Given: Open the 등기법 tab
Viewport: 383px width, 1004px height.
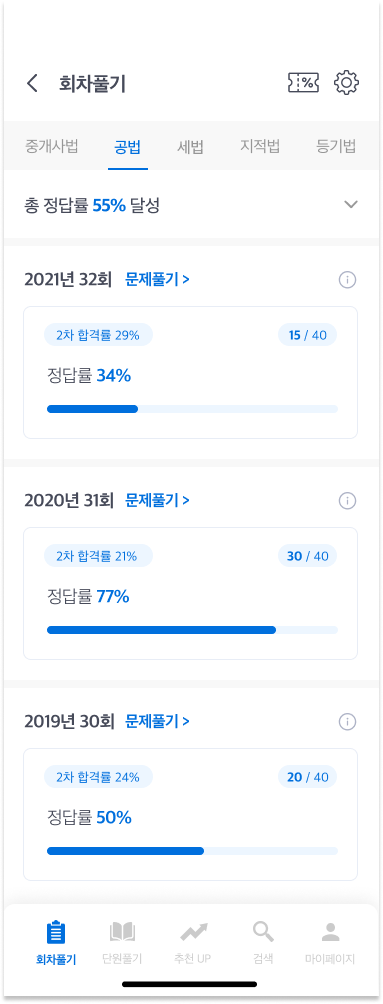Looking at the screenshot, I should pos(336,146).
